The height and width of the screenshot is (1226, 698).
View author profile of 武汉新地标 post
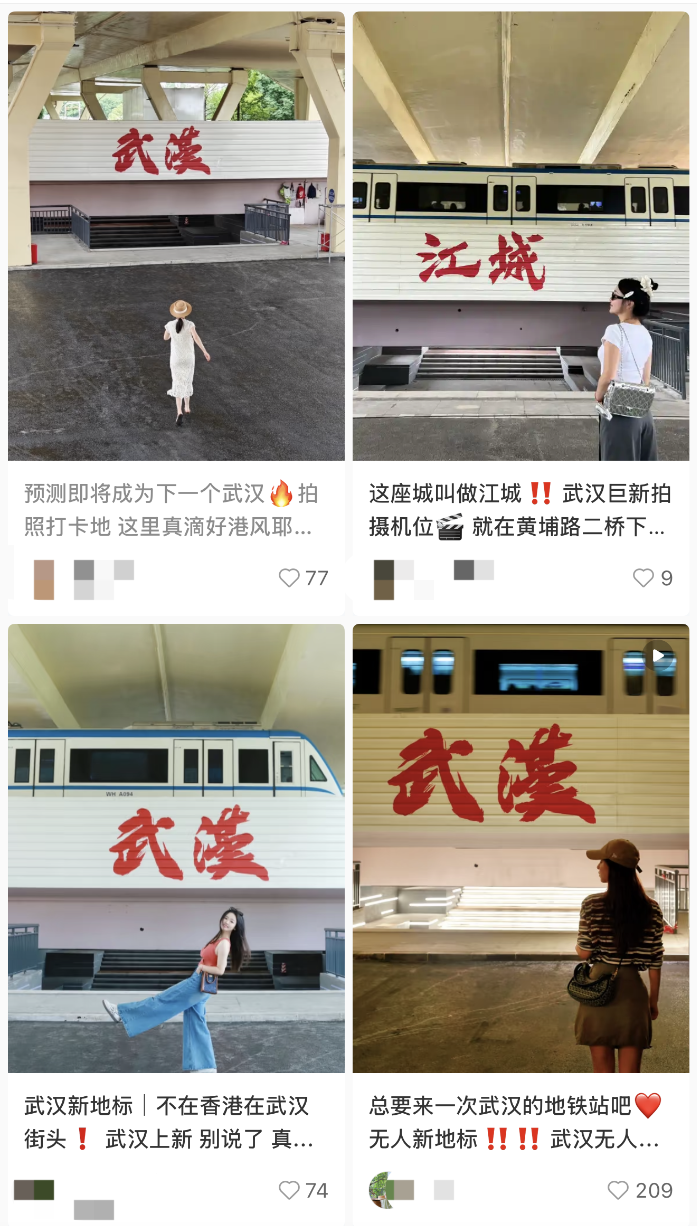pyautogui.click(x=33, y=1190)
